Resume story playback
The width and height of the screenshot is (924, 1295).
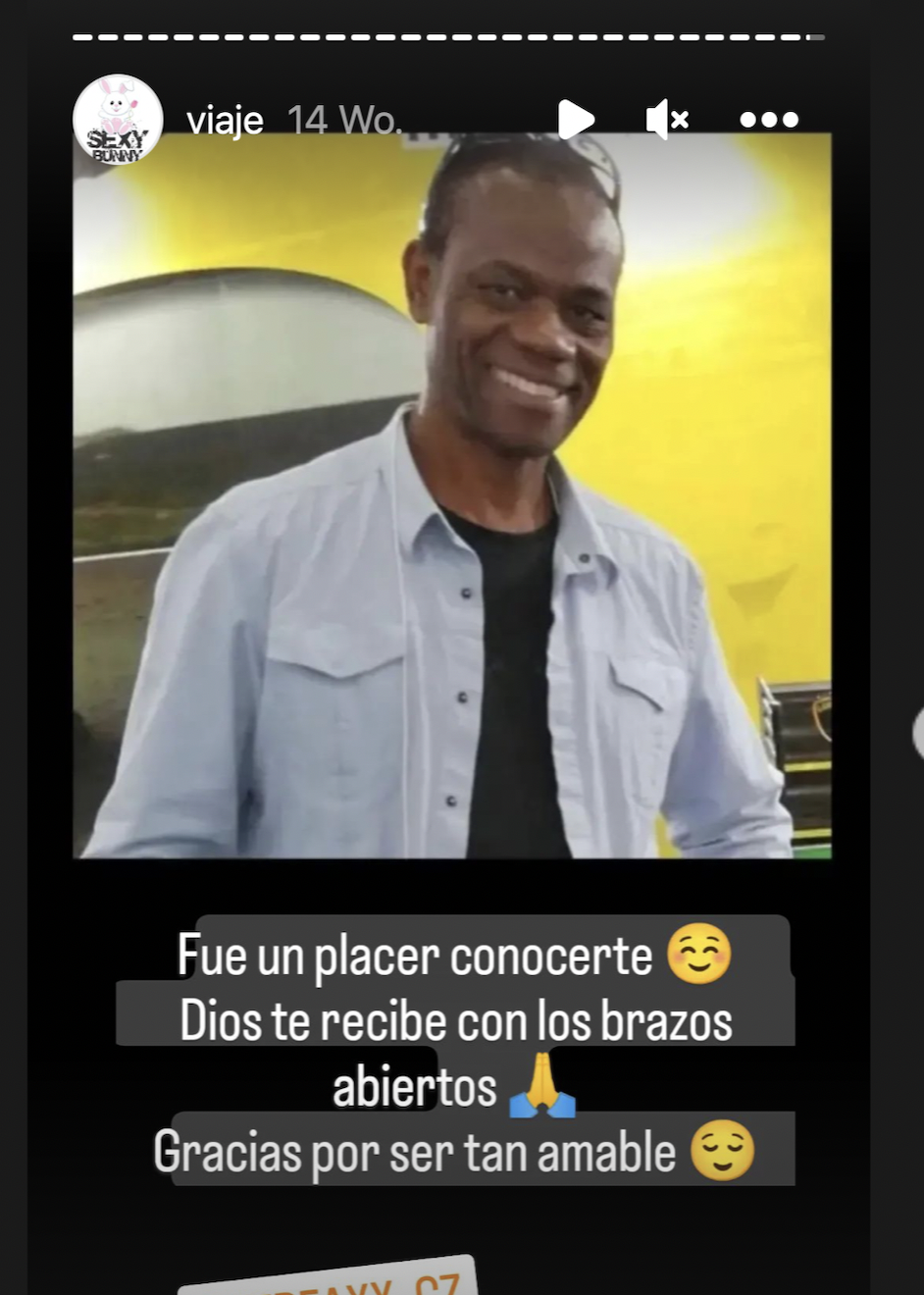(576, 120)
